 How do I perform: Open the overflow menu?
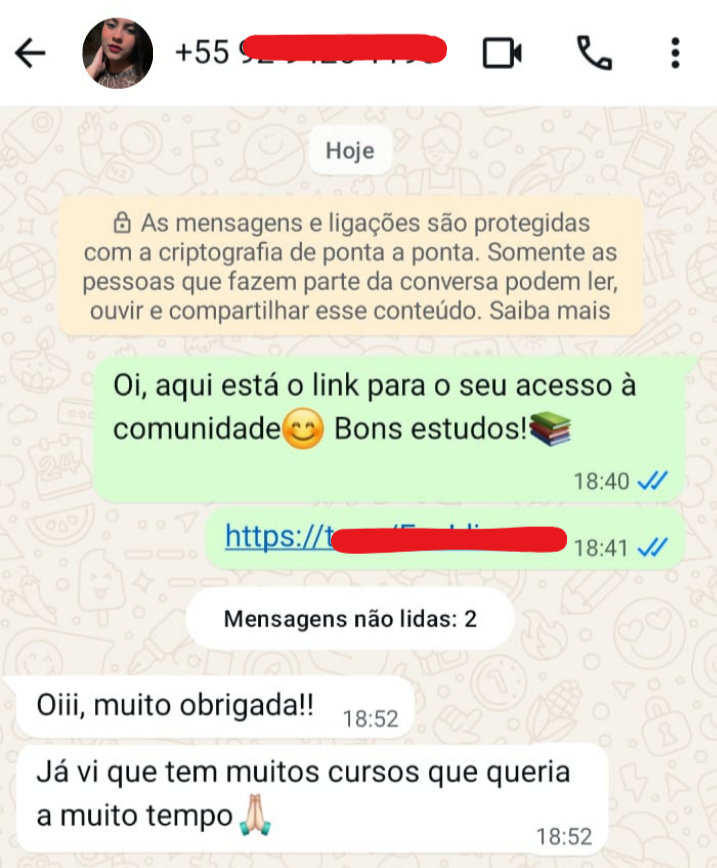[x=676, y=53]
